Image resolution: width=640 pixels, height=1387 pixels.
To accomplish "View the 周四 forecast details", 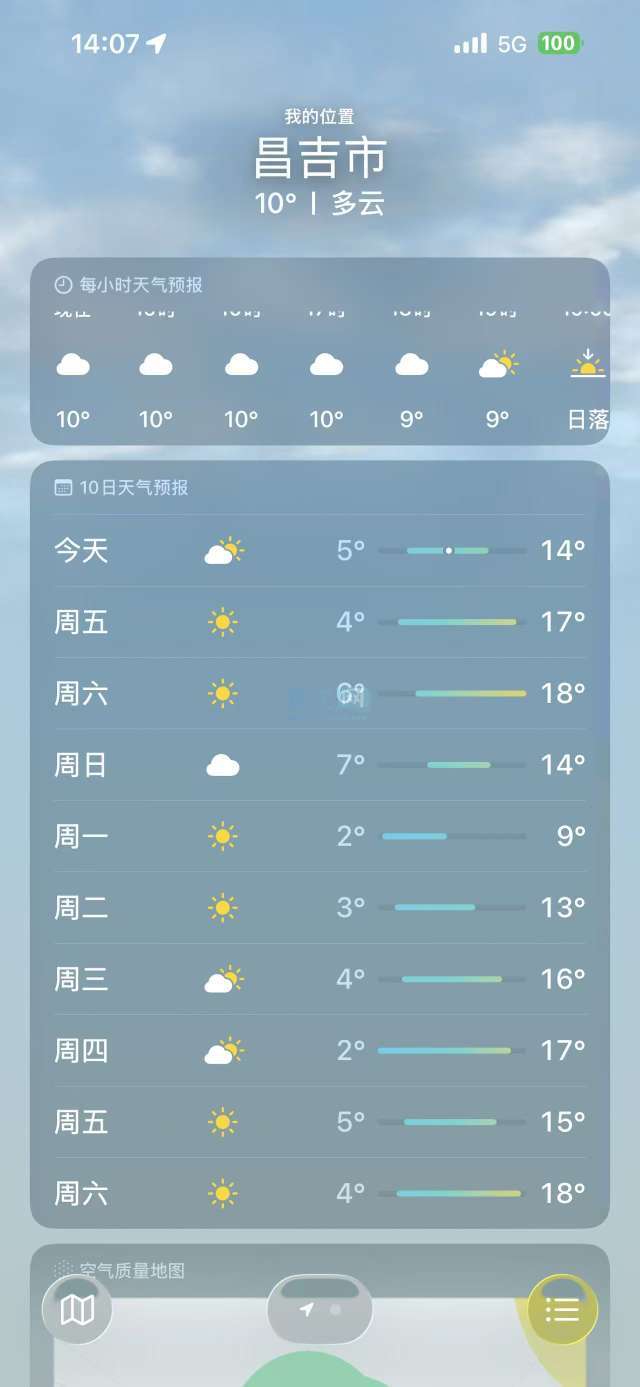I will pos(320,1051).
